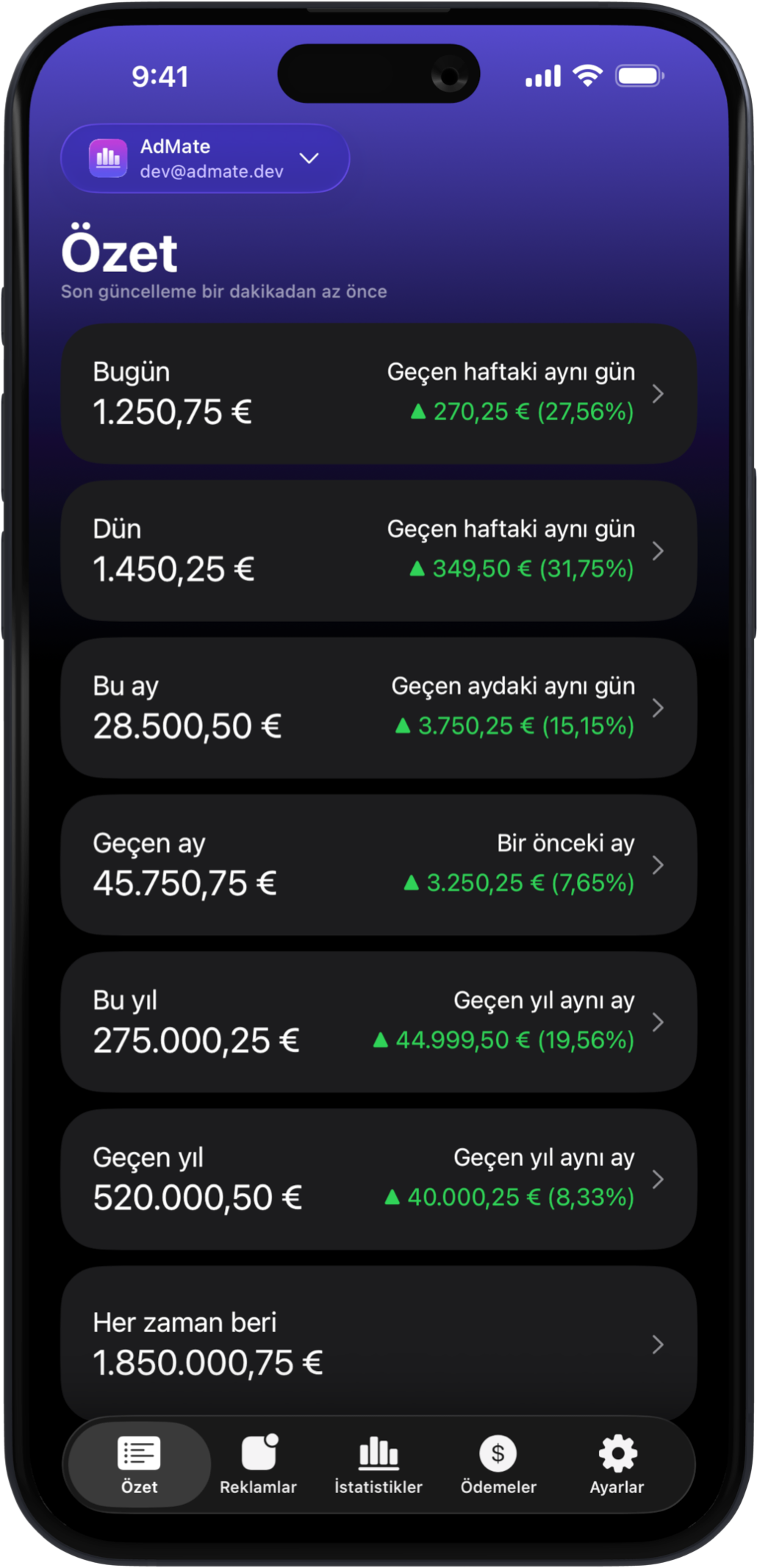Show Geçen ay earnings details
Screen dimensions: 757x1568
(378, 865)
